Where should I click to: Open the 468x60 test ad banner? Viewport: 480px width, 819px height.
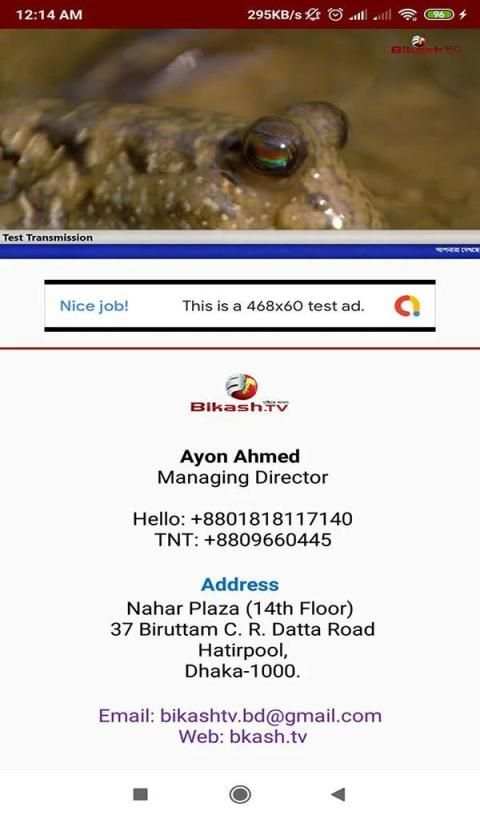pos(240,306)
